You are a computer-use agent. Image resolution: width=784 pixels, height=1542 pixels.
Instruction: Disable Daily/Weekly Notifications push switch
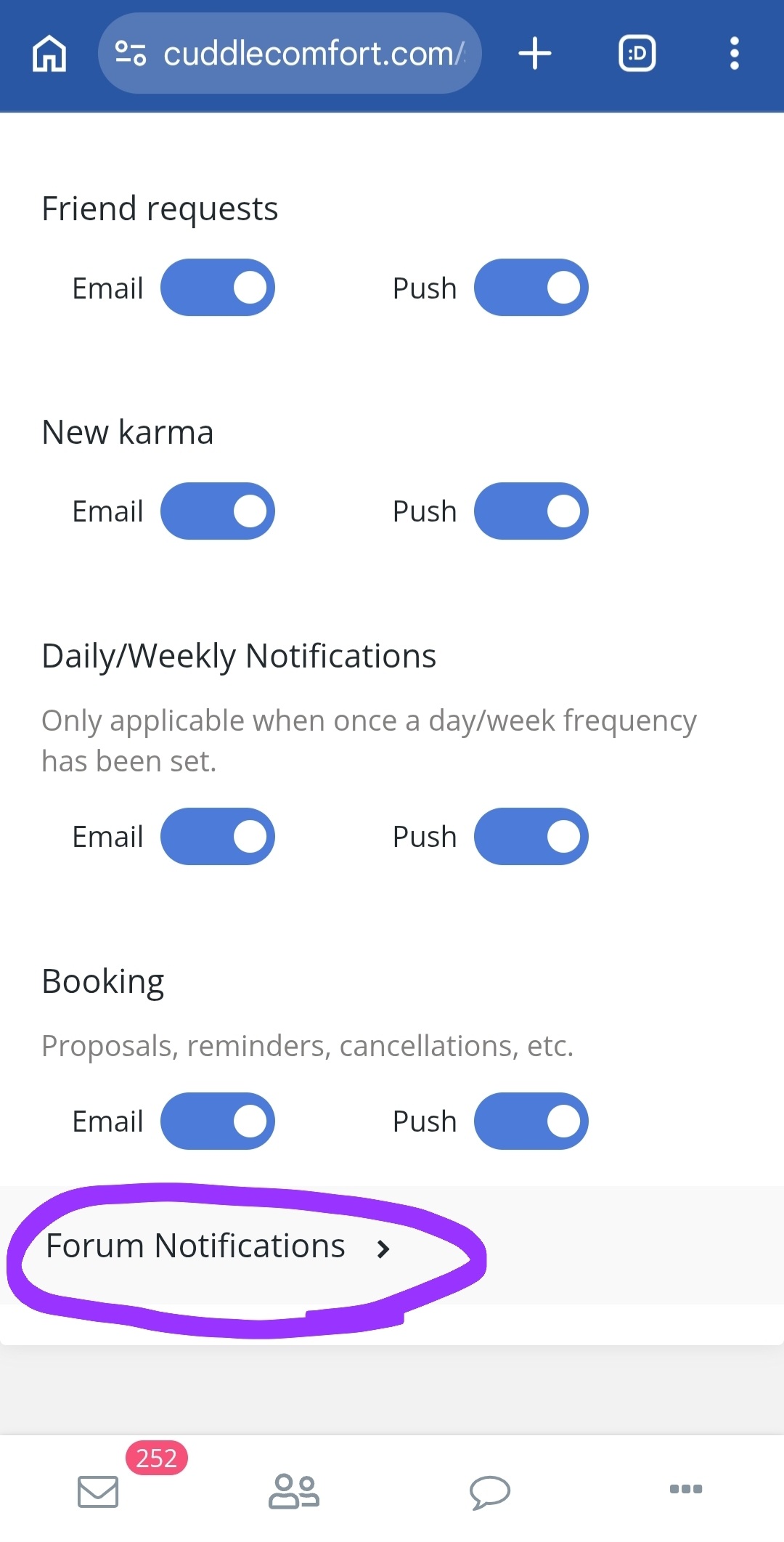(531, 837)
